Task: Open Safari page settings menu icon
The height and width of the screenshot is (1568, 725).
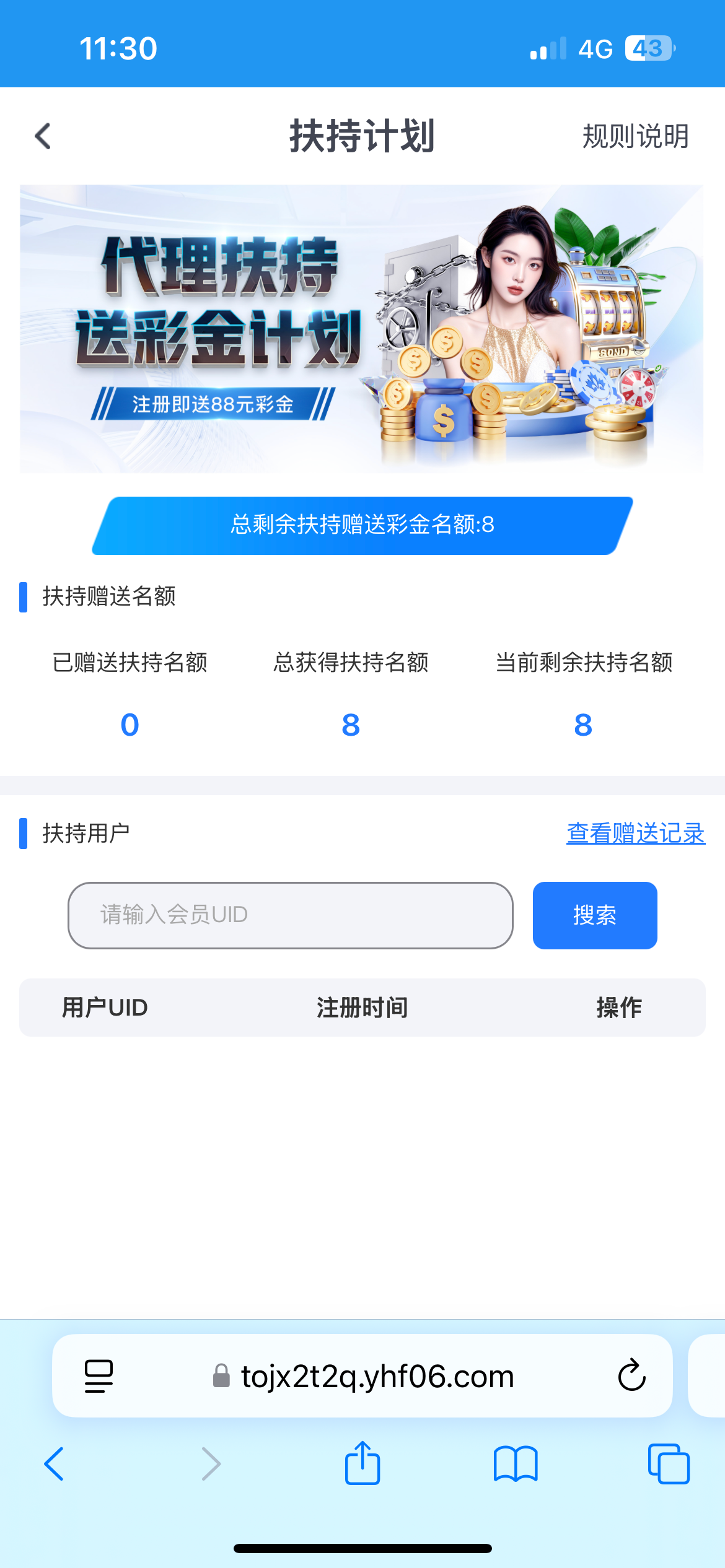Action: [x=99, y=1376]
